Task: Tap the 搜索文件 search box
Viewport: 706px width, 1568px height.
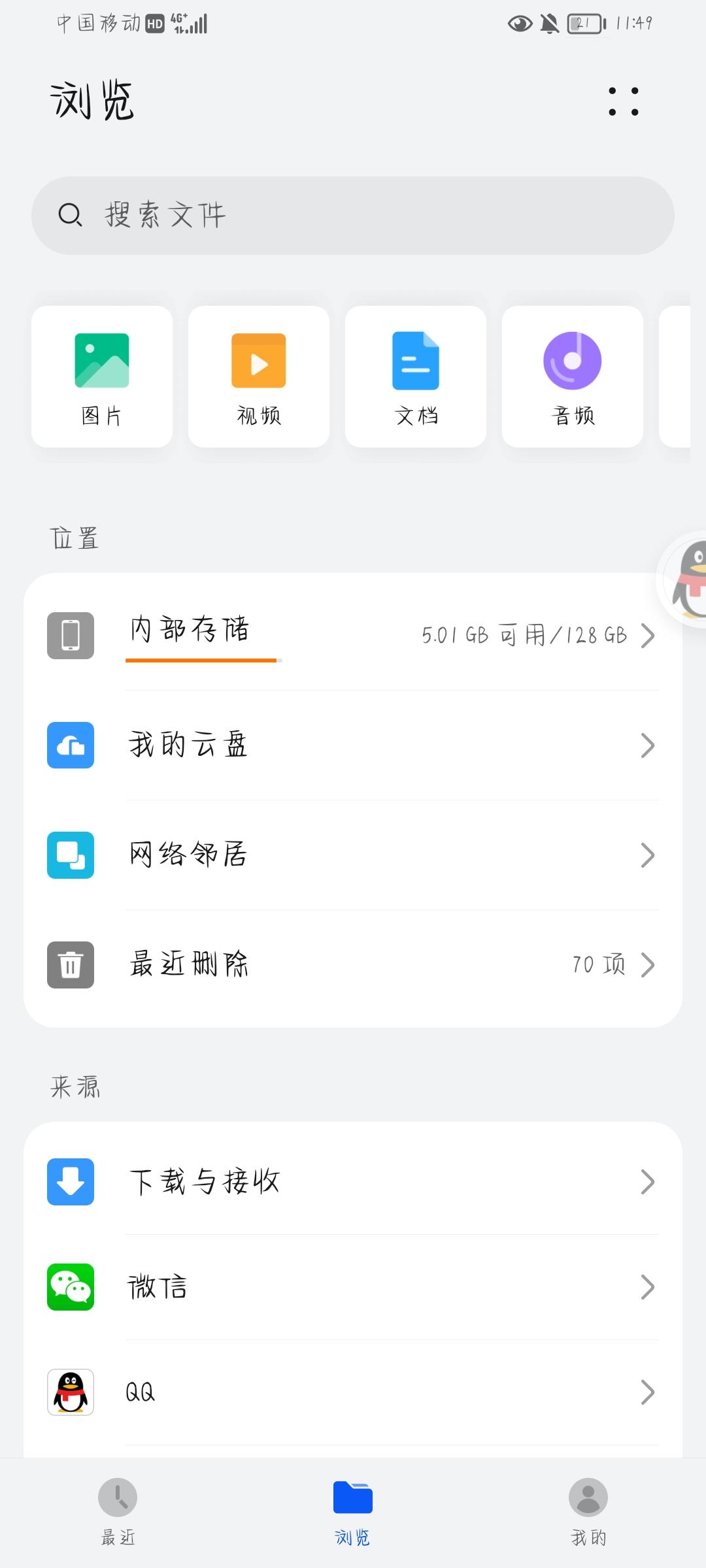Action: [x=353, y=215]
